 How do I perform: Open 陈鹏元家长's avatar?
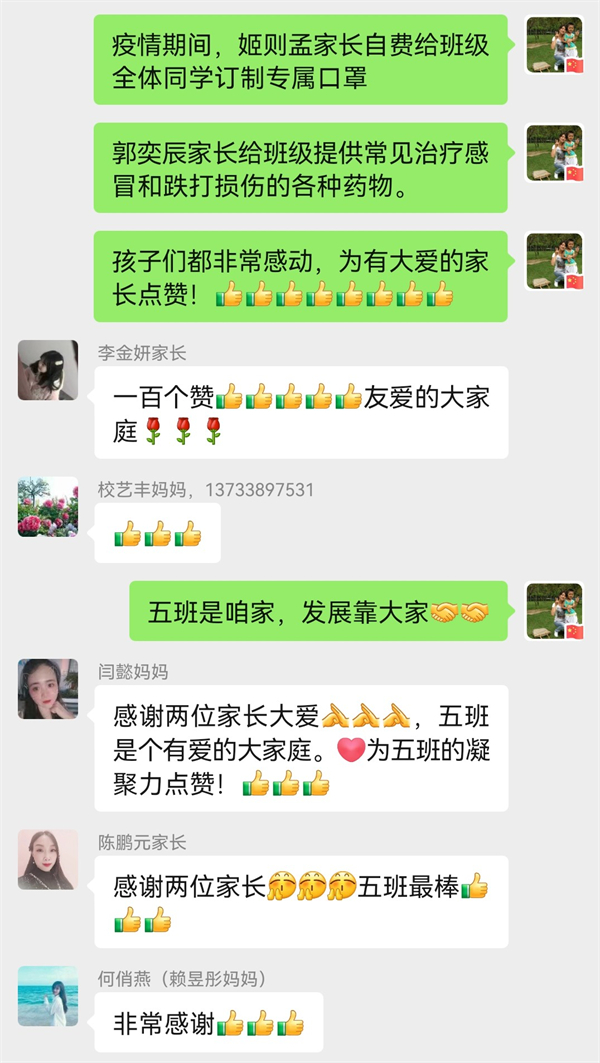[x=48, y=859]
